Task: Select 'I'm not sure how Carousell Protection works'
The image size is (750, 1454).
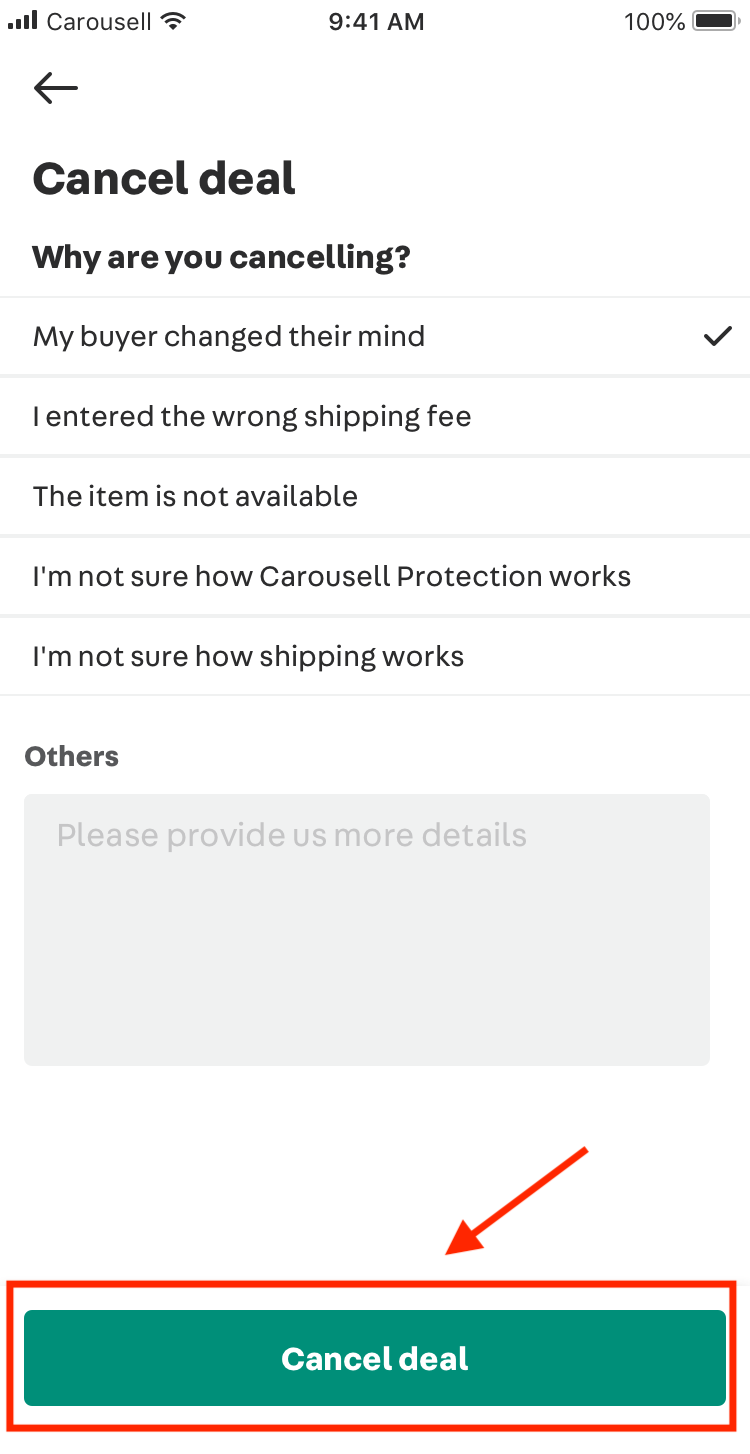Action: (375, 576)
